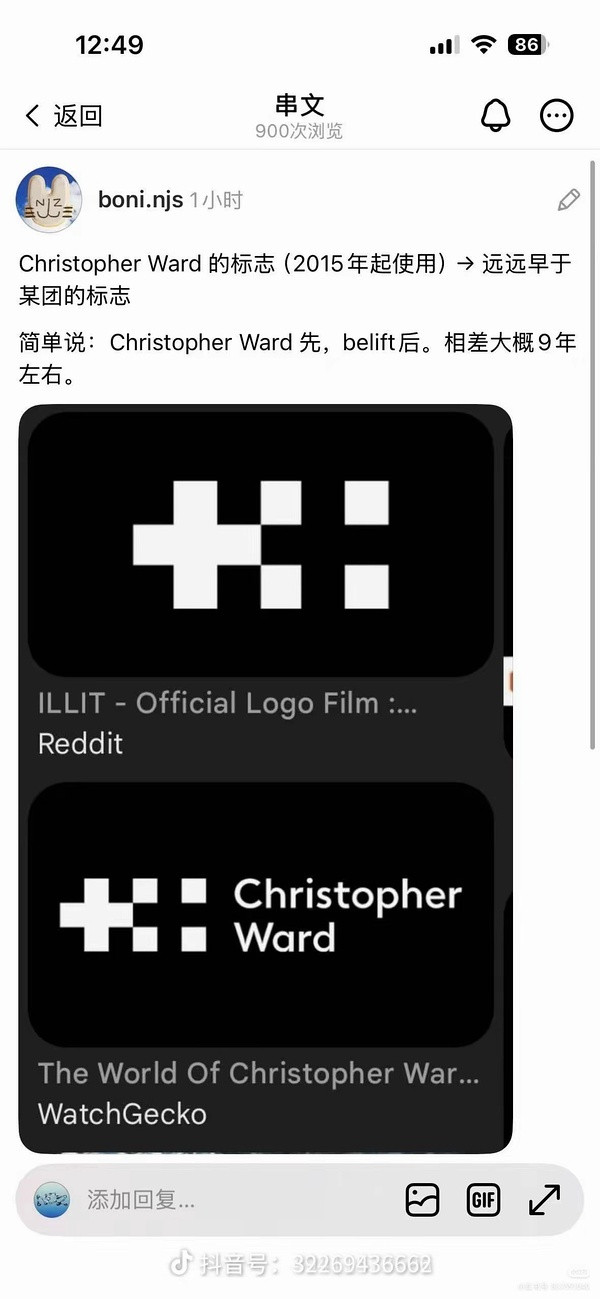Go back with the 返回 button
600x1299 pixels.
coord(63,116)
